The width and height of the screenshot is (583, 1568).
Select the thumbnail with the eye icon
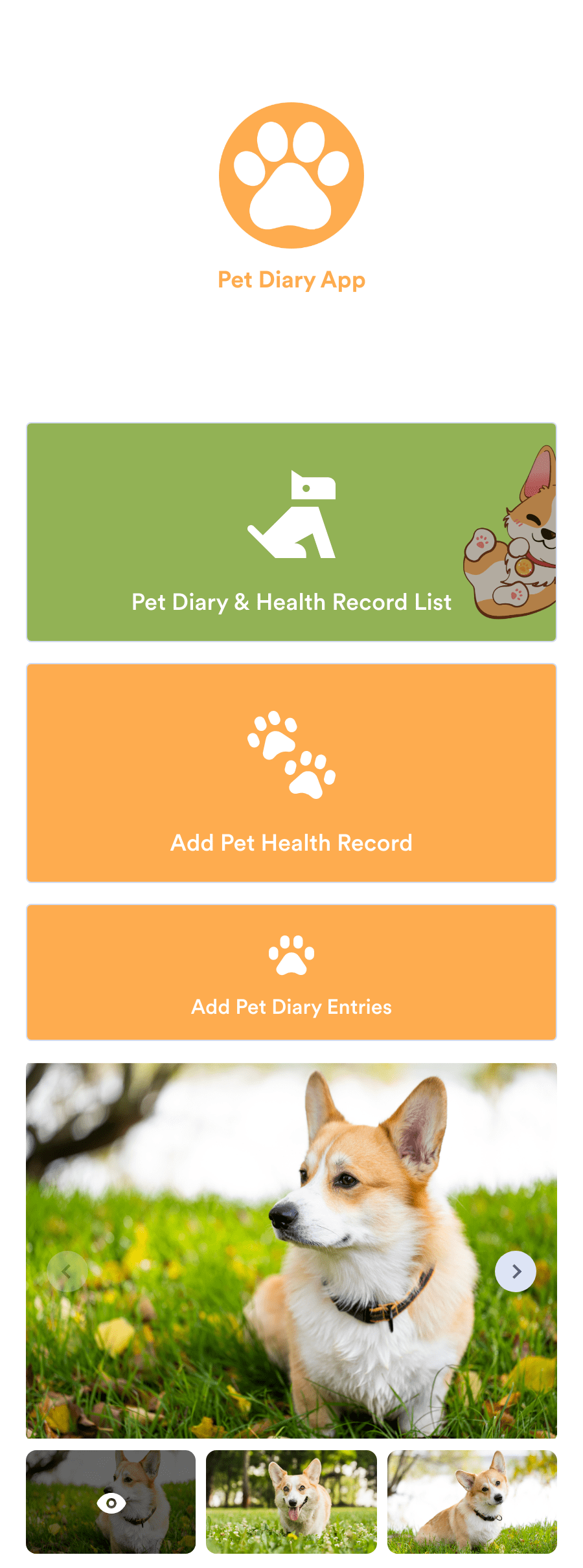point(111,1502)
